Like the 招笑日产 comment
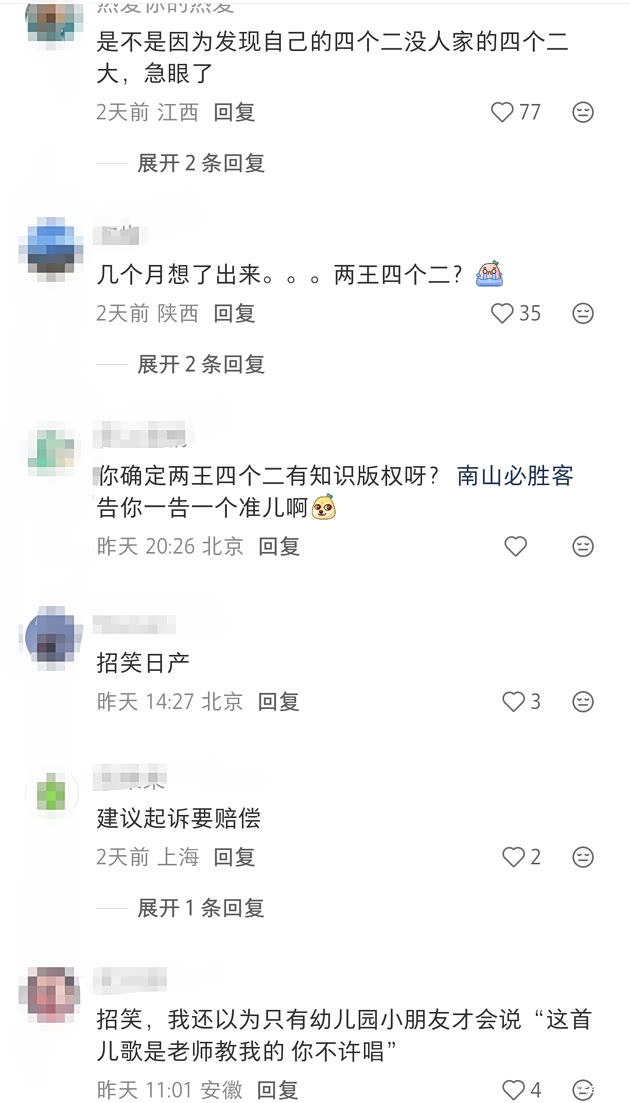This screenshot has height=1103, width=630. coord(514,702)
